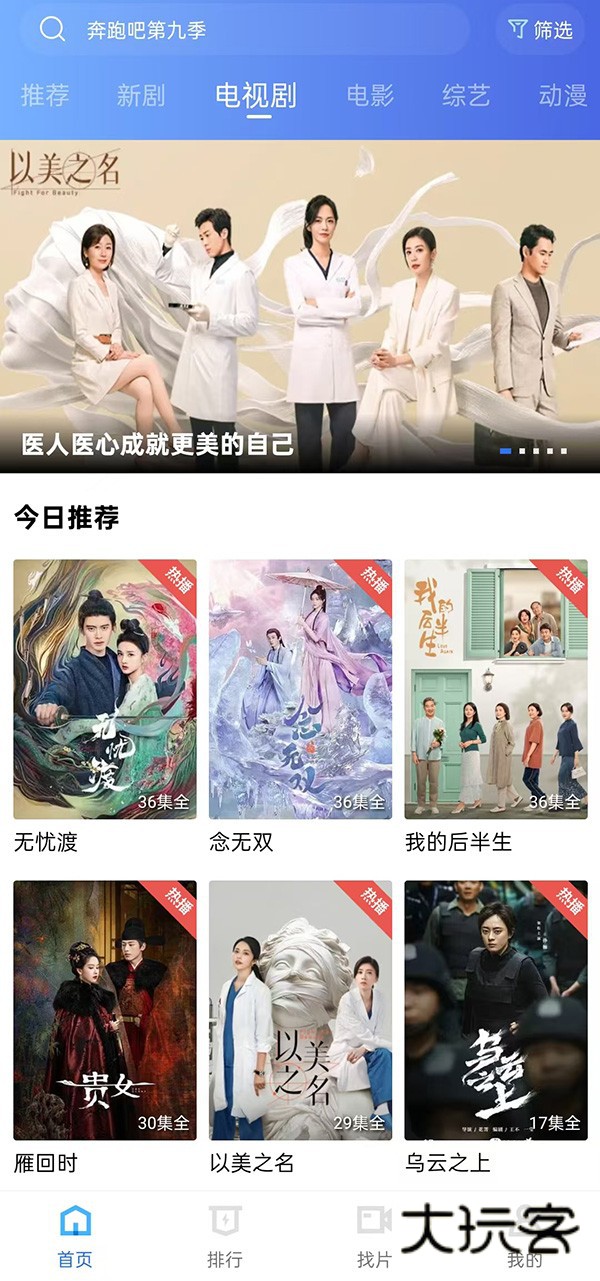600x1281 pixels.
Task: Switch to the 新剧 tab
Action: pos(141,95)
